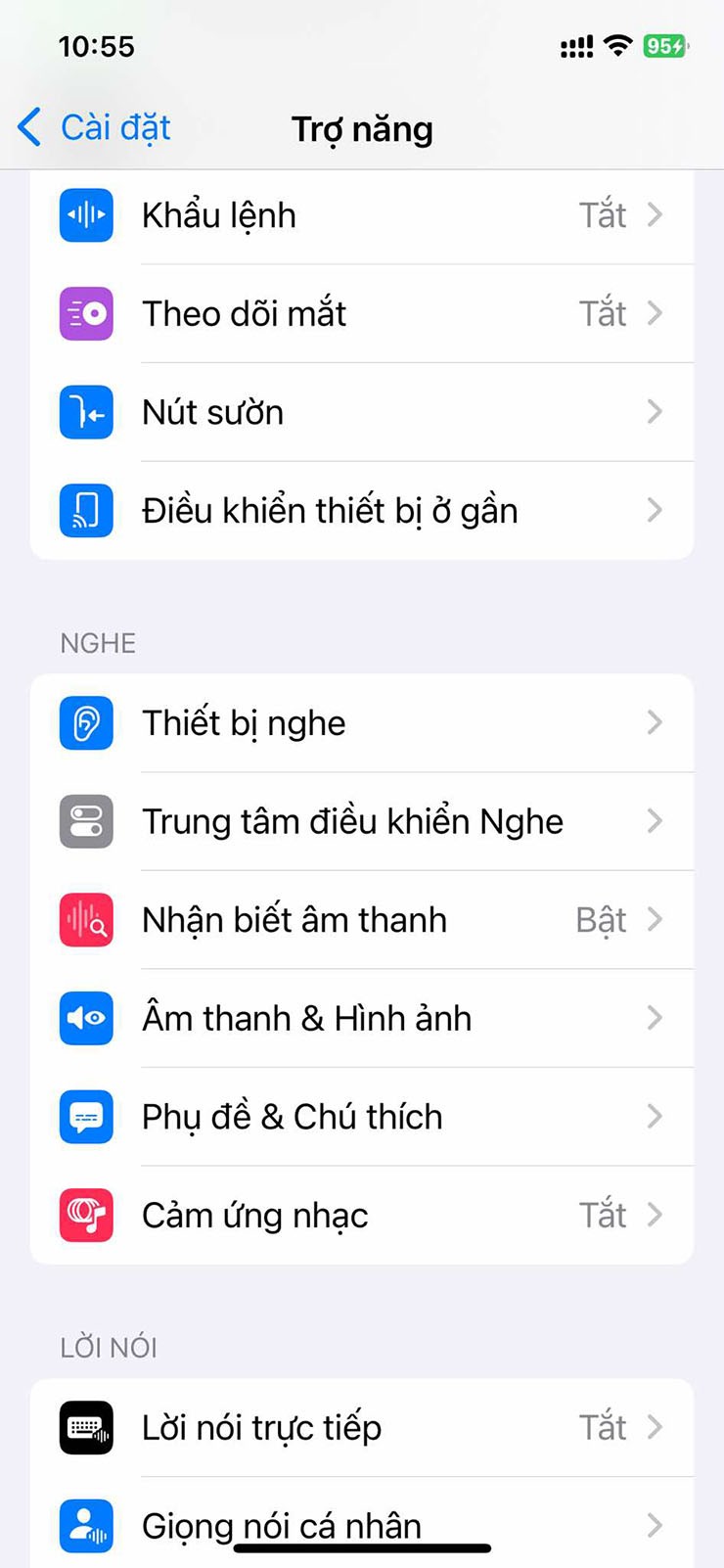Tap Âm thanh & Hình ảnh
Image resolution: width=724 pixels, height=1568 pixels.
362,1018
